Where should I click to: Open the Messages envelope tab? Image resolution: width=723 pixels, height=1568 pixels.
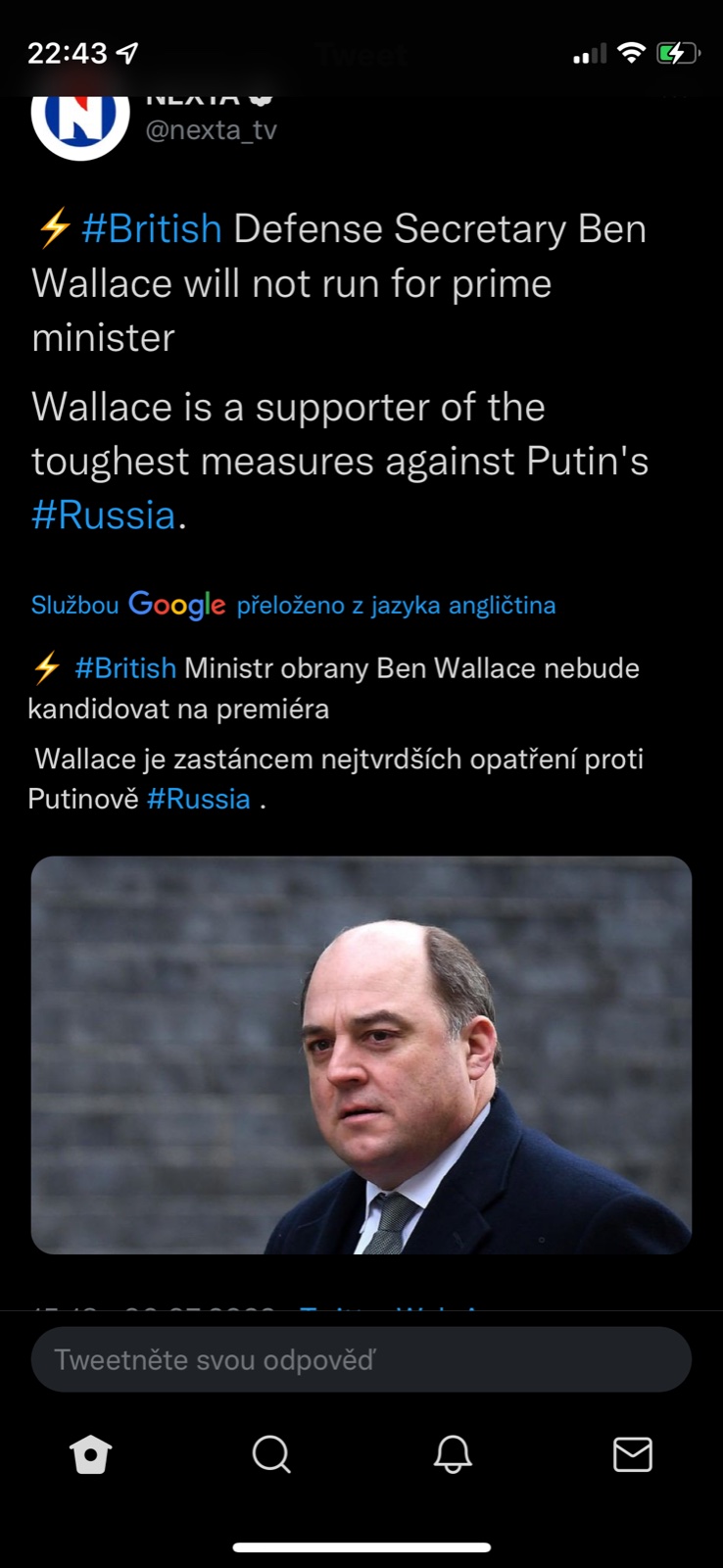pos(633,1454)
